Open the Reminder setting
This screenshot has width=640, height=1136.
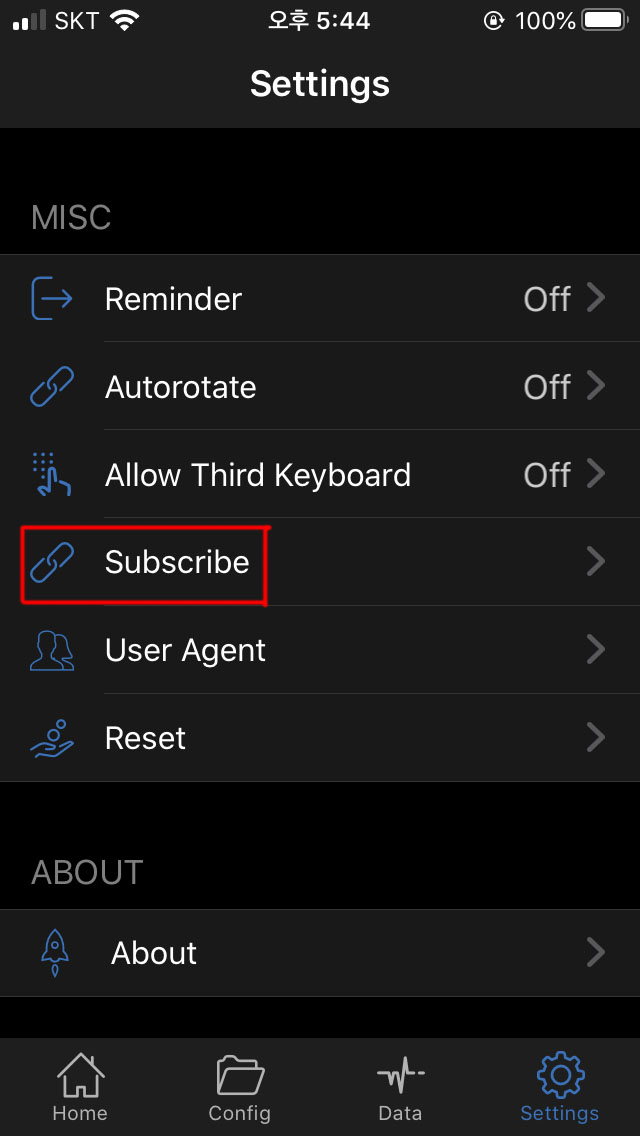[x=320, y=299]
